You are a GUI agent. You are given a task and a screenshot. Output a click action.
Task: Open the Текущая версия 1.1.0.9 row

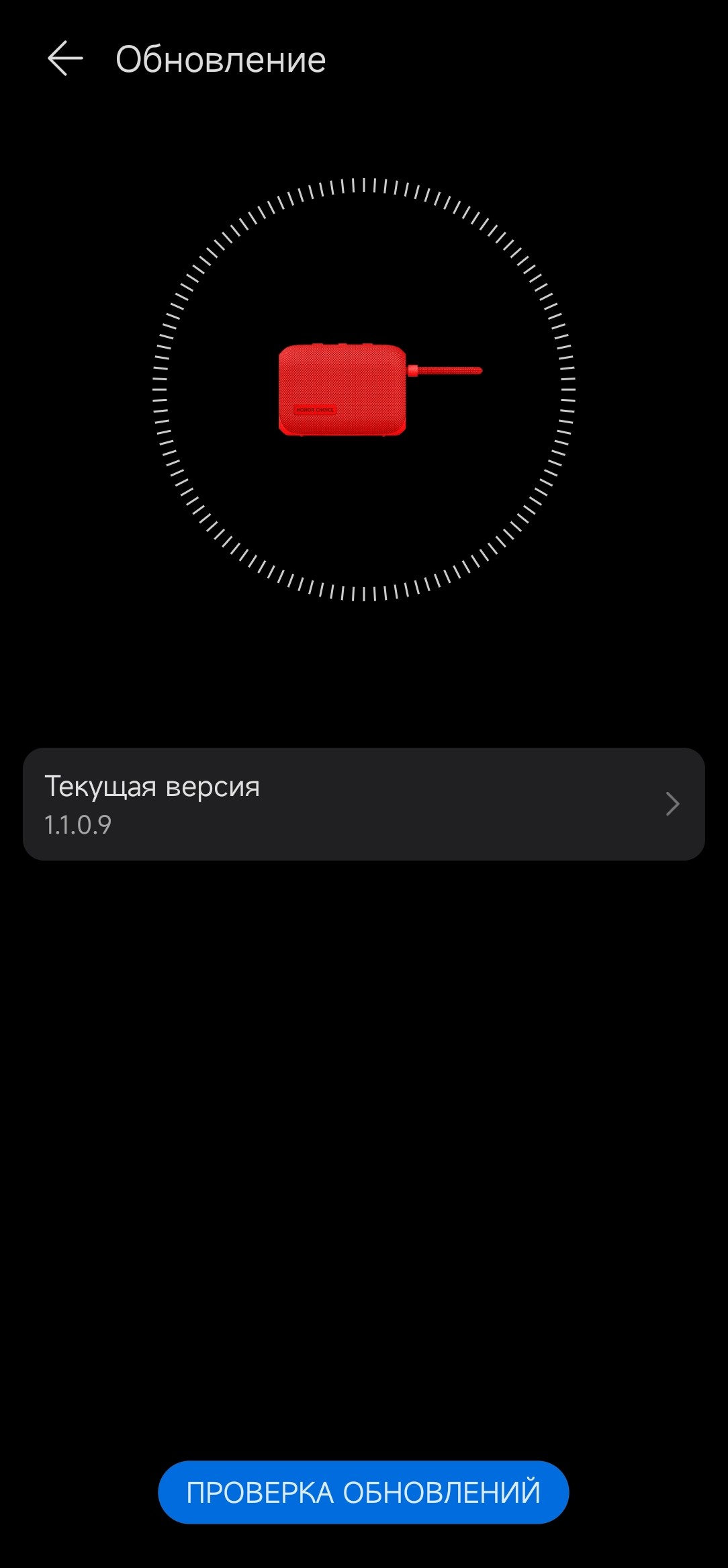363,804
